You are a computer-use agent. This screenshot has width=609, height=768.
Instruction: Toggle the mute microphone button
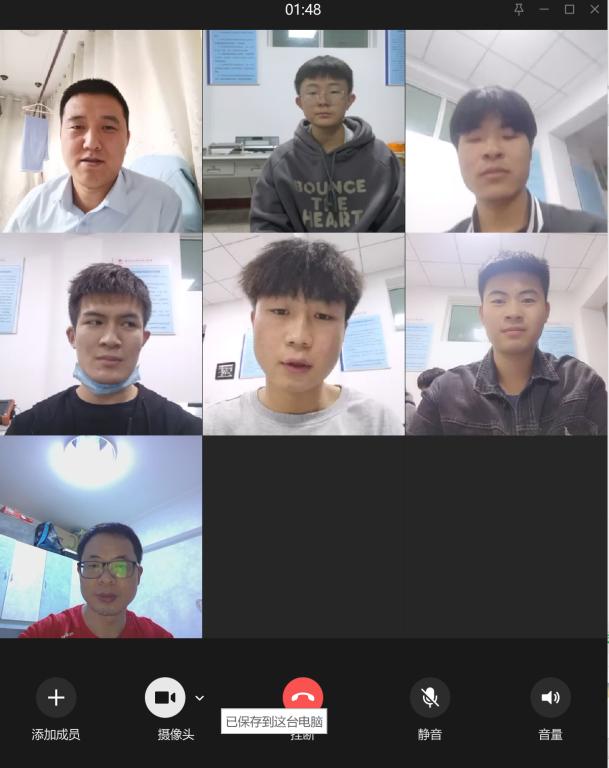pyautogui.click(x=430, y=698)
